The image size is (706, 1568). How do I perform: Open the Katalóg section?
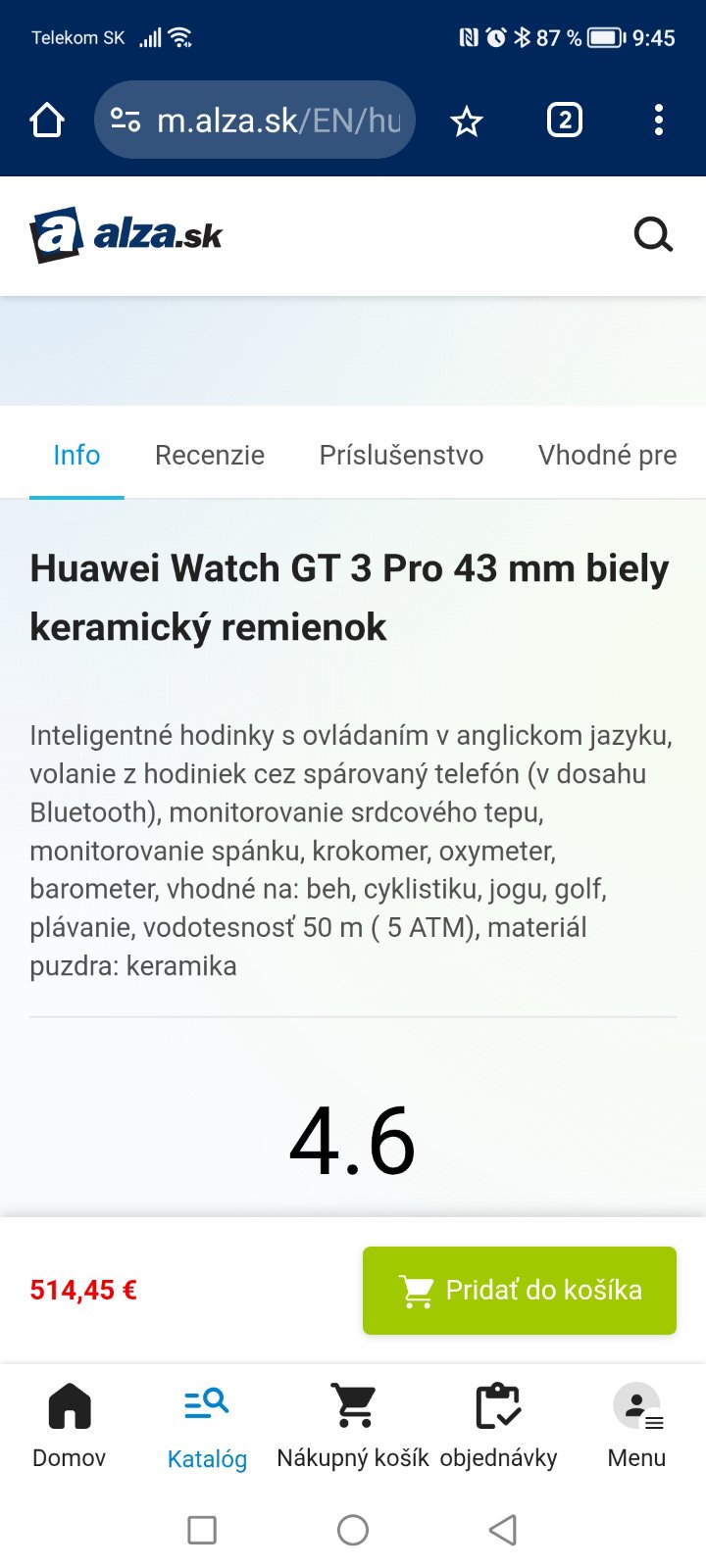pos(207,1428)
